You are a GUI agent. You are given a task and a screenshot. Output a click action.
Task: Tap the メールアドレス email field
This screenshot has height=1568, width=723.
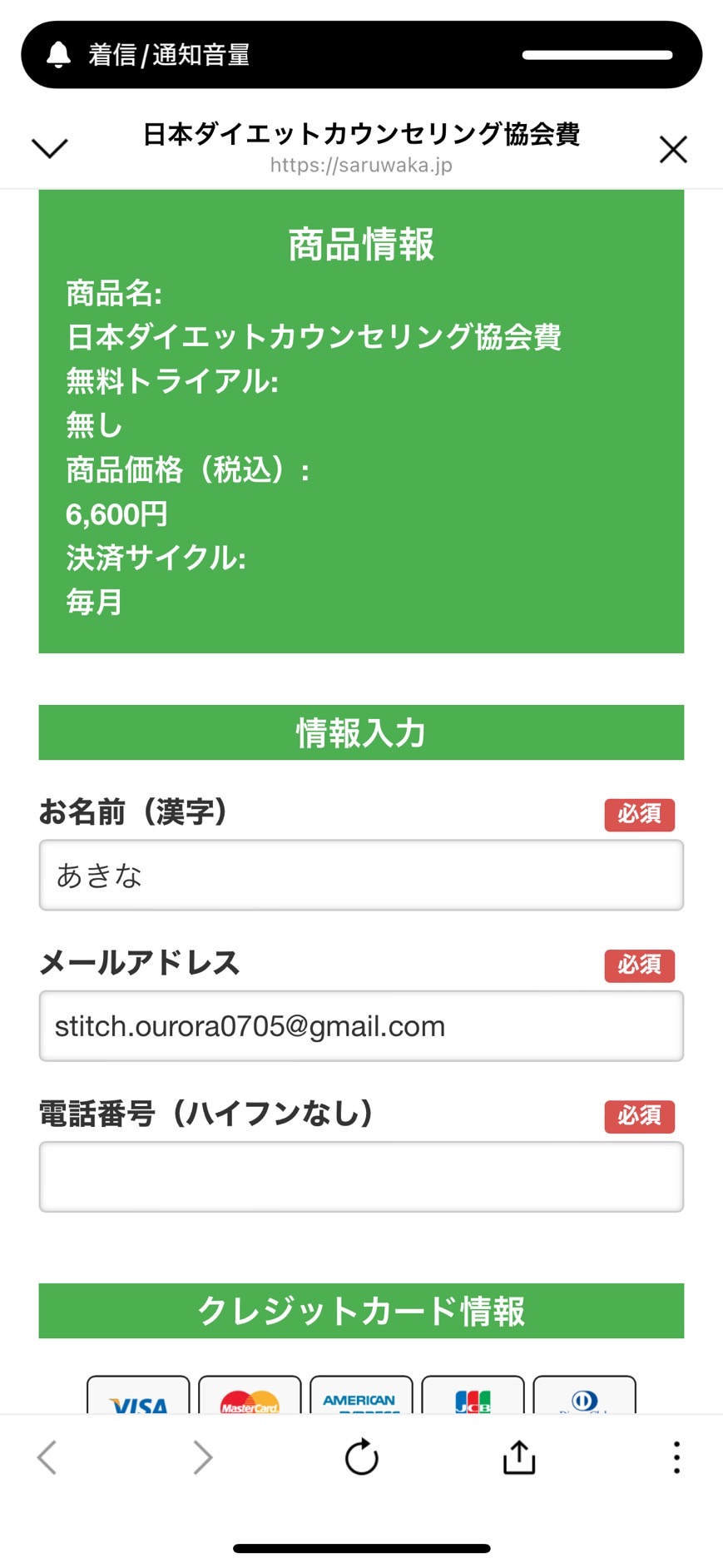pos(361,1025)
